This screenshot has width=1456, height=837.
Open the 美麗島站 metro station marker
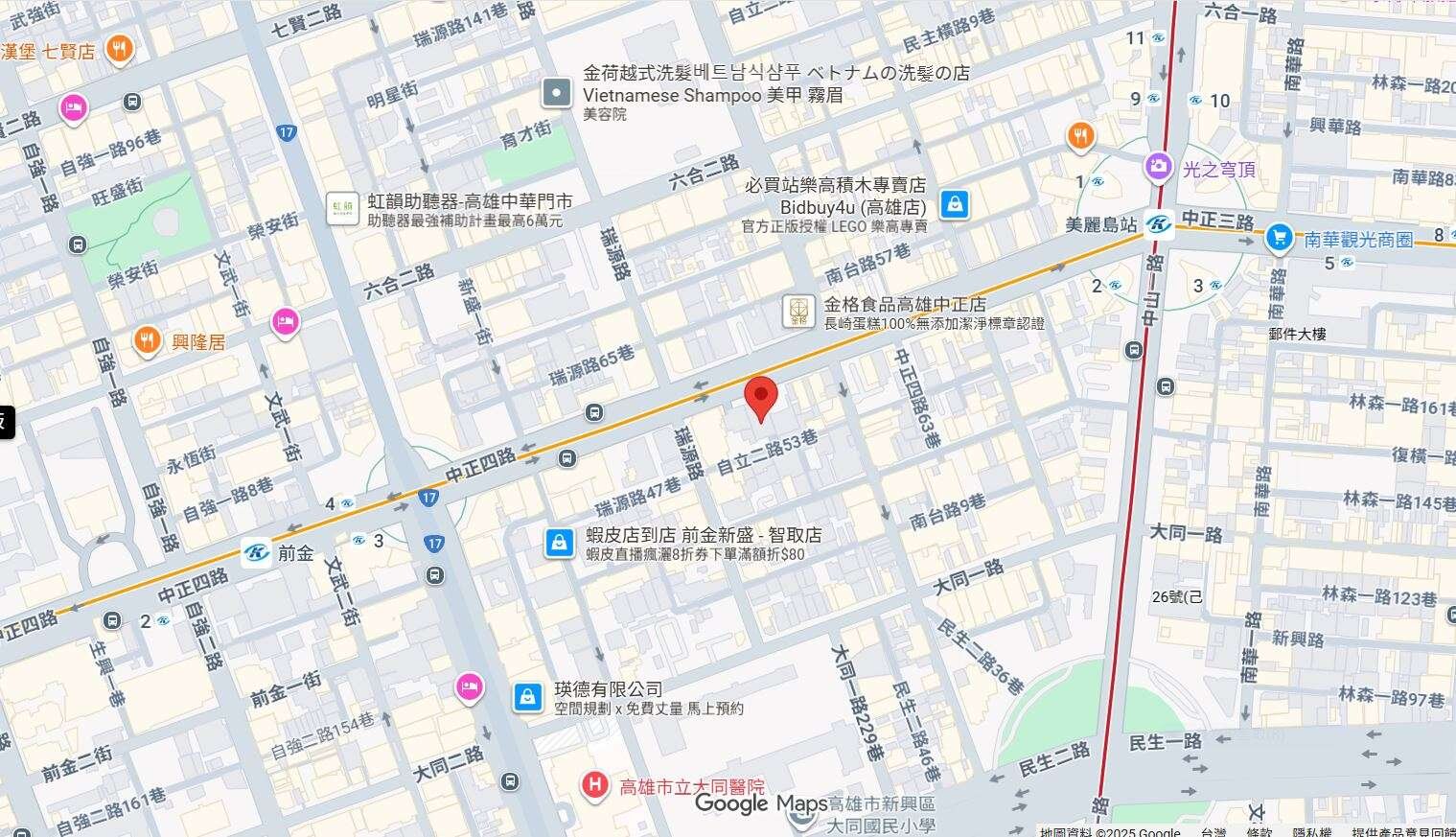(1159, 224)
